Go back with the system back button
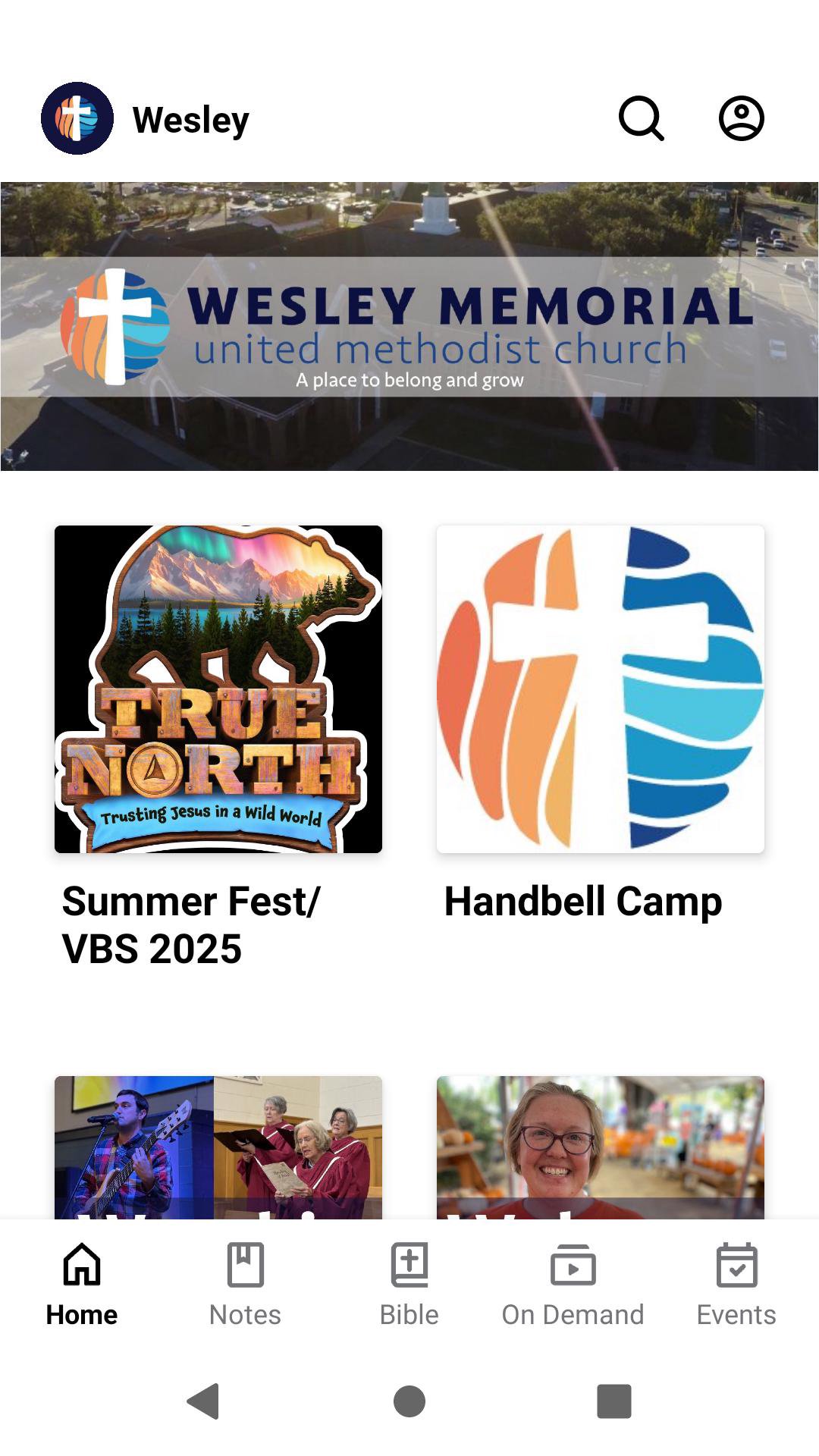Viewport: 819px width, 1456px height. pyautogui.click(x=203, y=1401)
